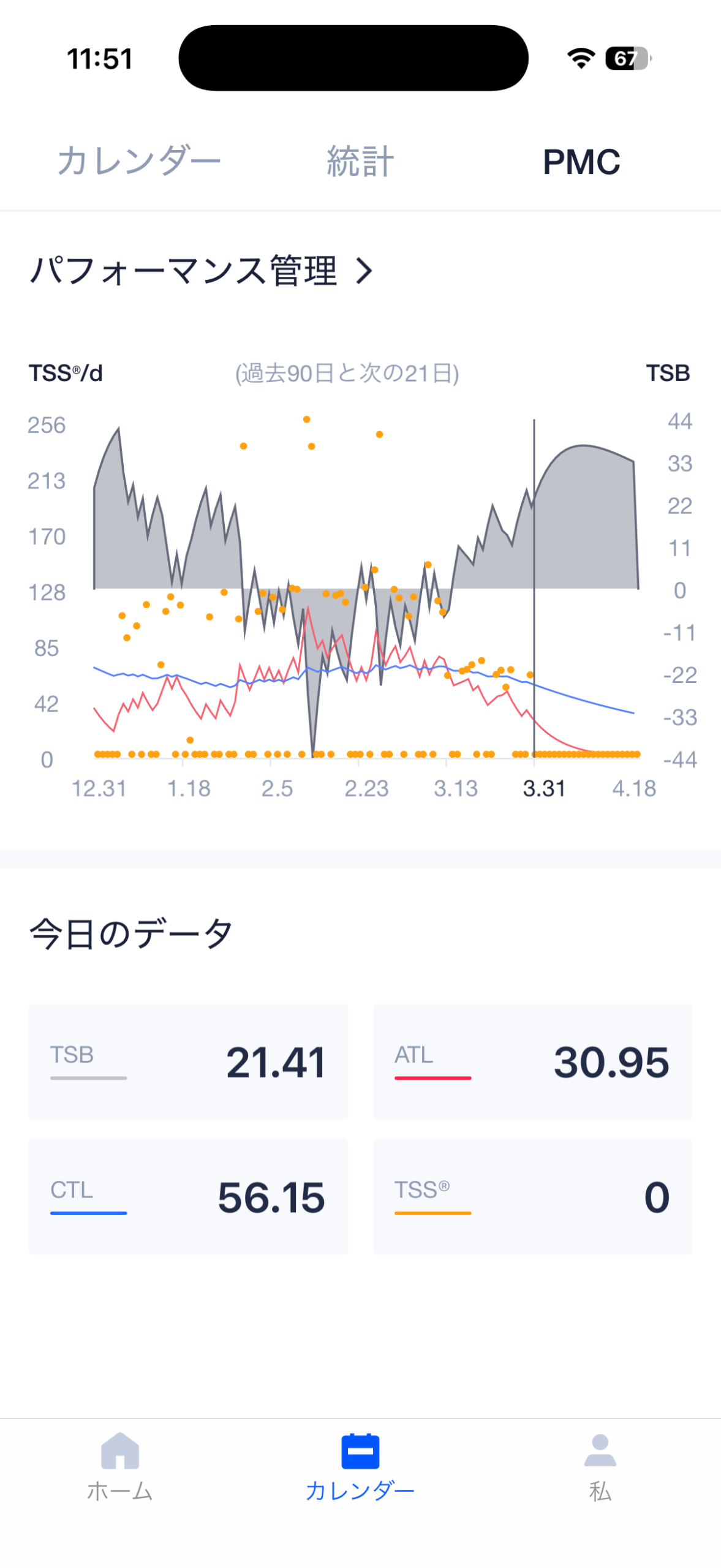Open the カレンダー bottom navigation item
The height and width of the screenshot is (1568, 721).
[x=360, y=1466]
